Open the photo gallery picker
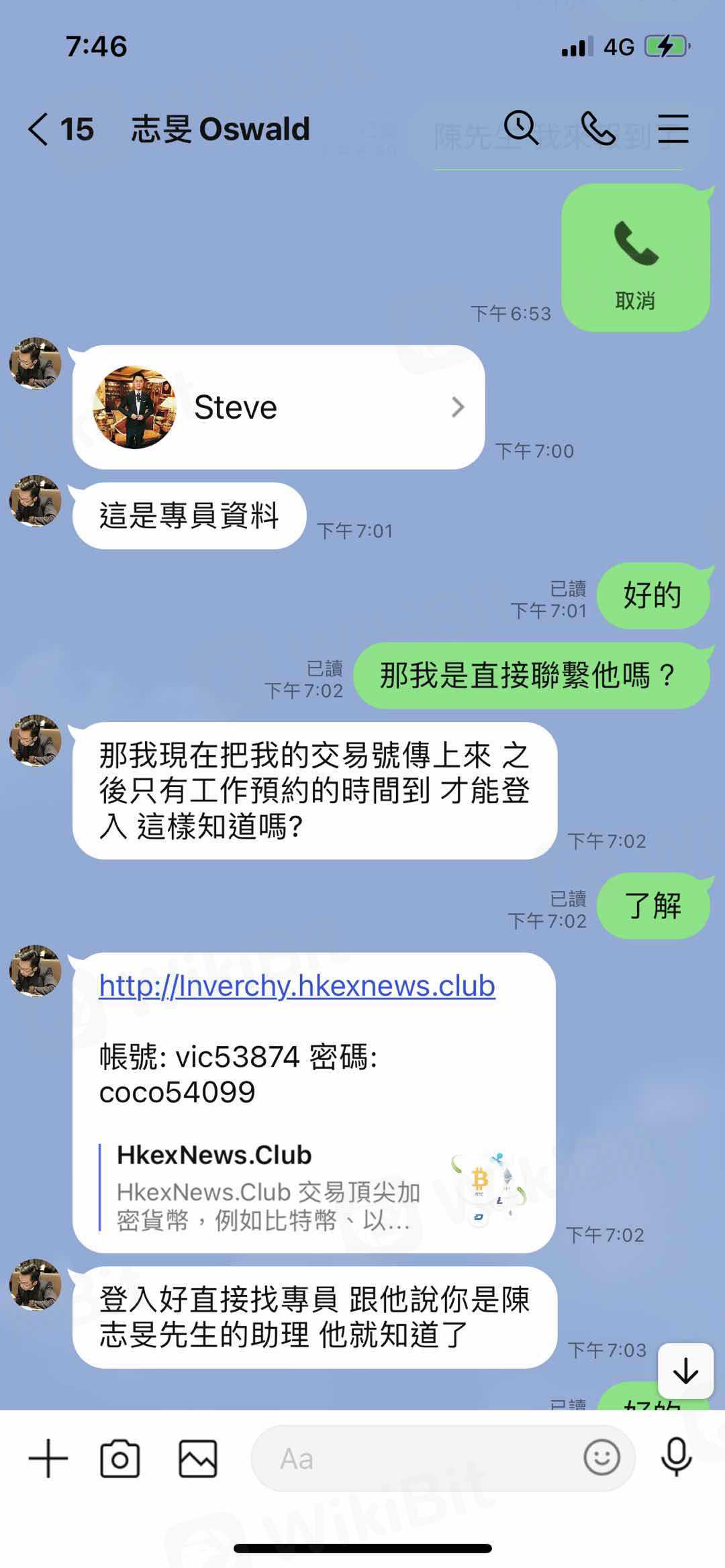The height and width of the screenshot is (1568, 725). point(198,1459)
